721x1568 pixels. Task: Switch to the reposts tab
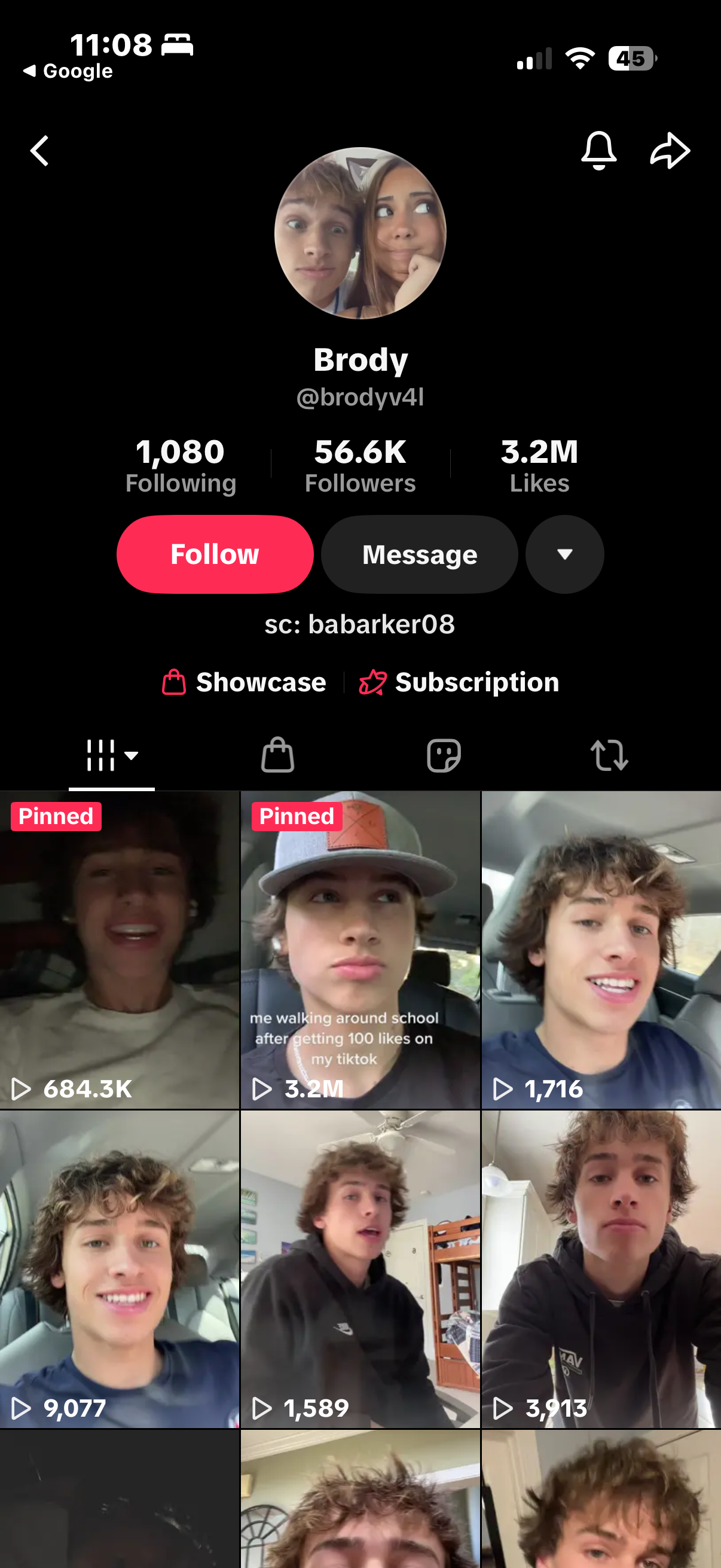[x=609, y=755]
